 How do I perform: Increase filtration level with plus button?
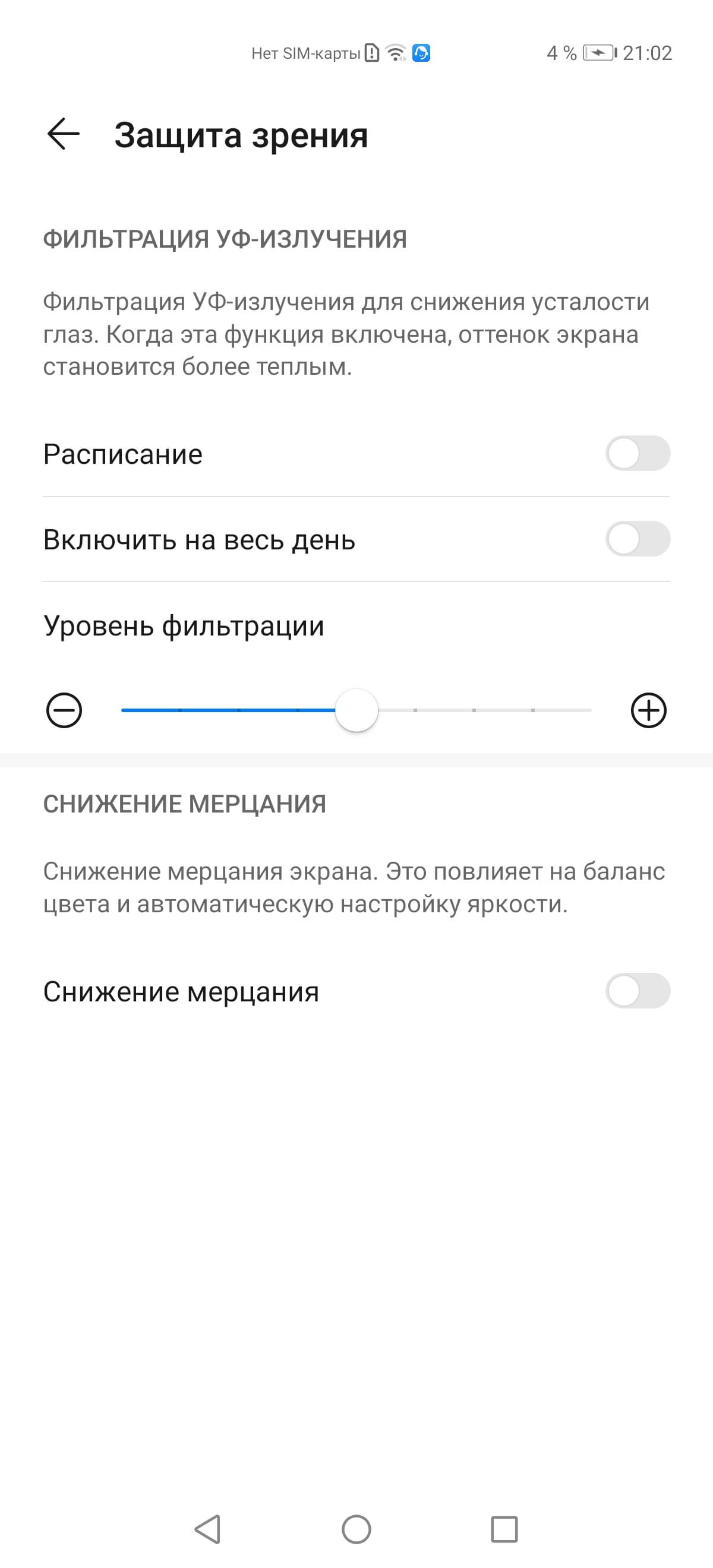648,710
